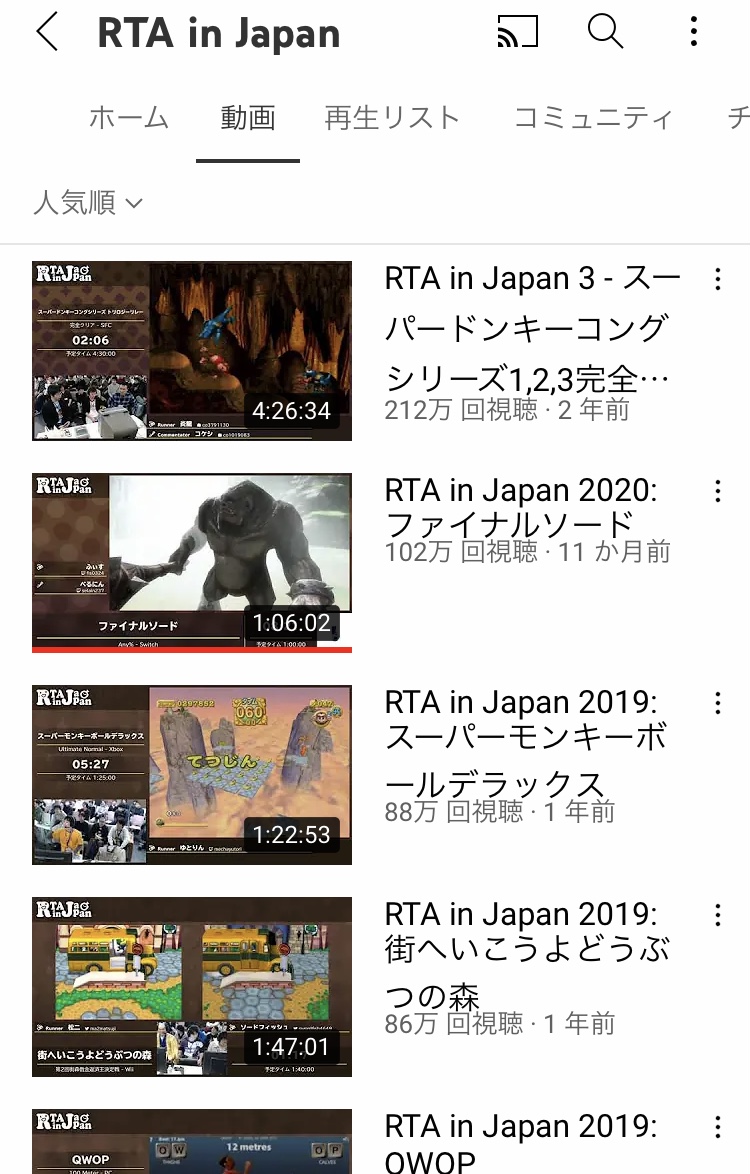Open the app bar overflow menu

pyautogui.click(x=694, y=33)
